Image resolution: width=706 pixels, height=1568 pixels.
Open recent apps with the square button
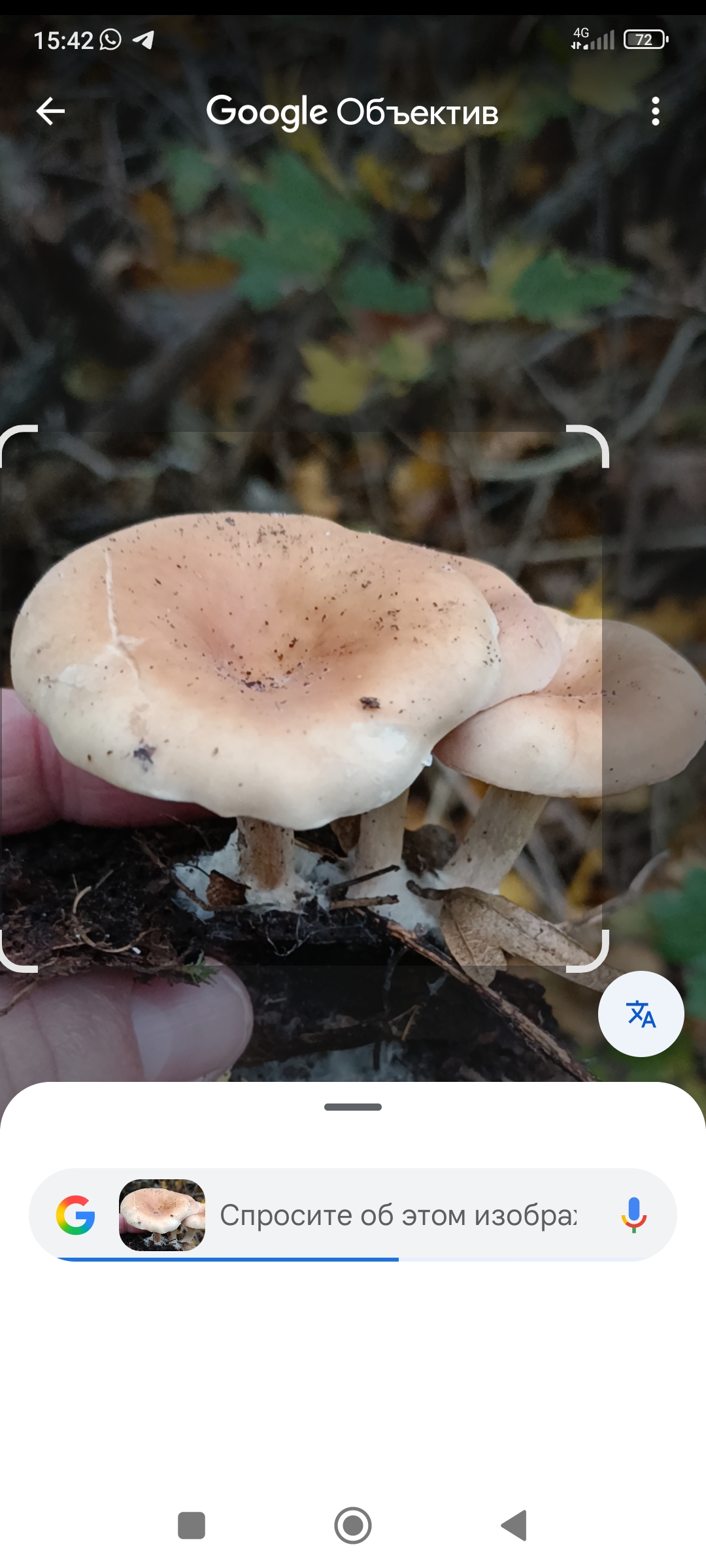click(192, 1526)
